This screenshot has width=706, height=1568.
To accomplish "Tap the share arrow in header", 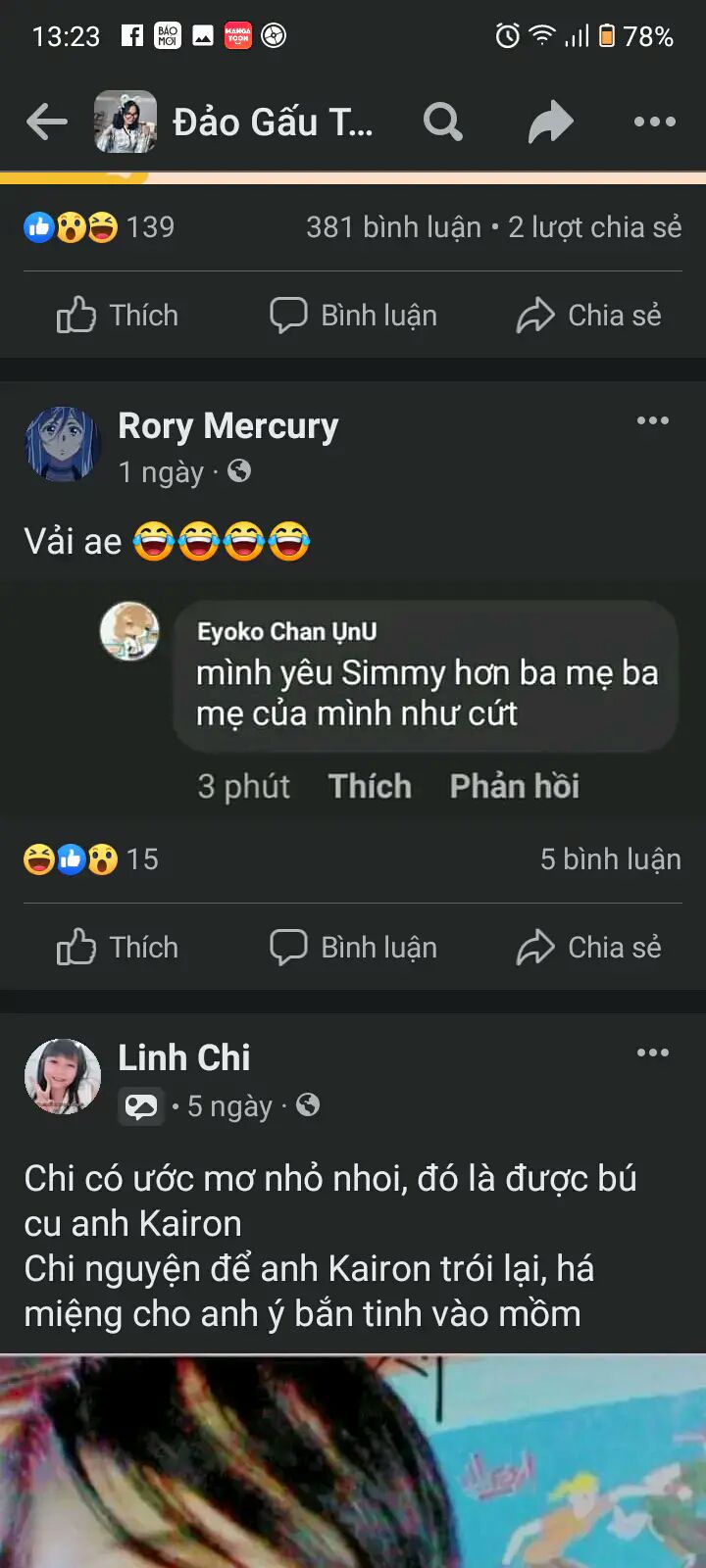I will [x=550, y=122].
